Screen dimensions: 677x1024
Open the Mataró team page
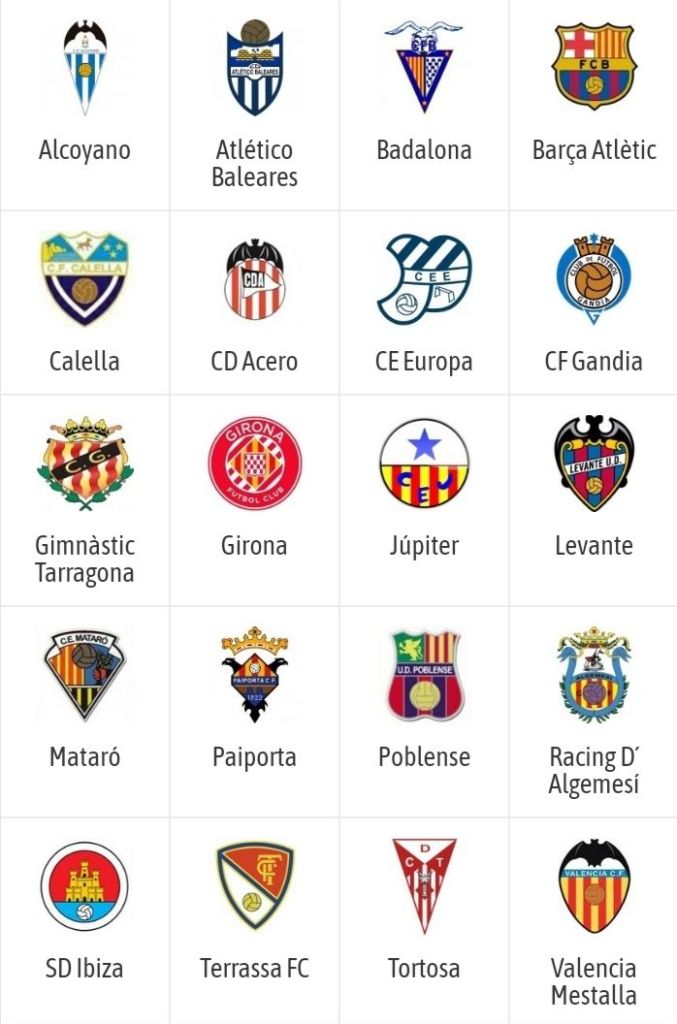click(x=85, y=708)
